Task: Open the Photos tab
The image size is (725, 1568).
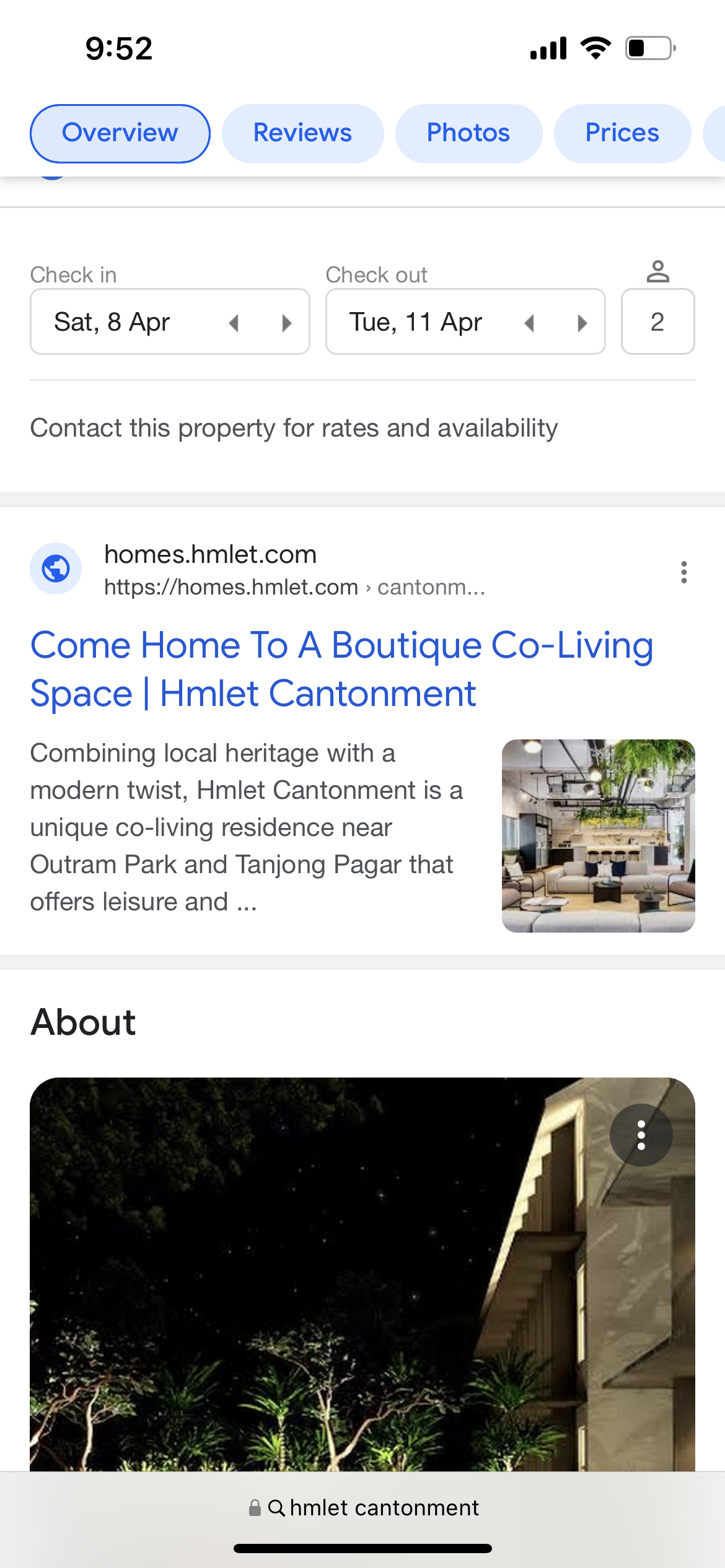Action: click(468, 133)
